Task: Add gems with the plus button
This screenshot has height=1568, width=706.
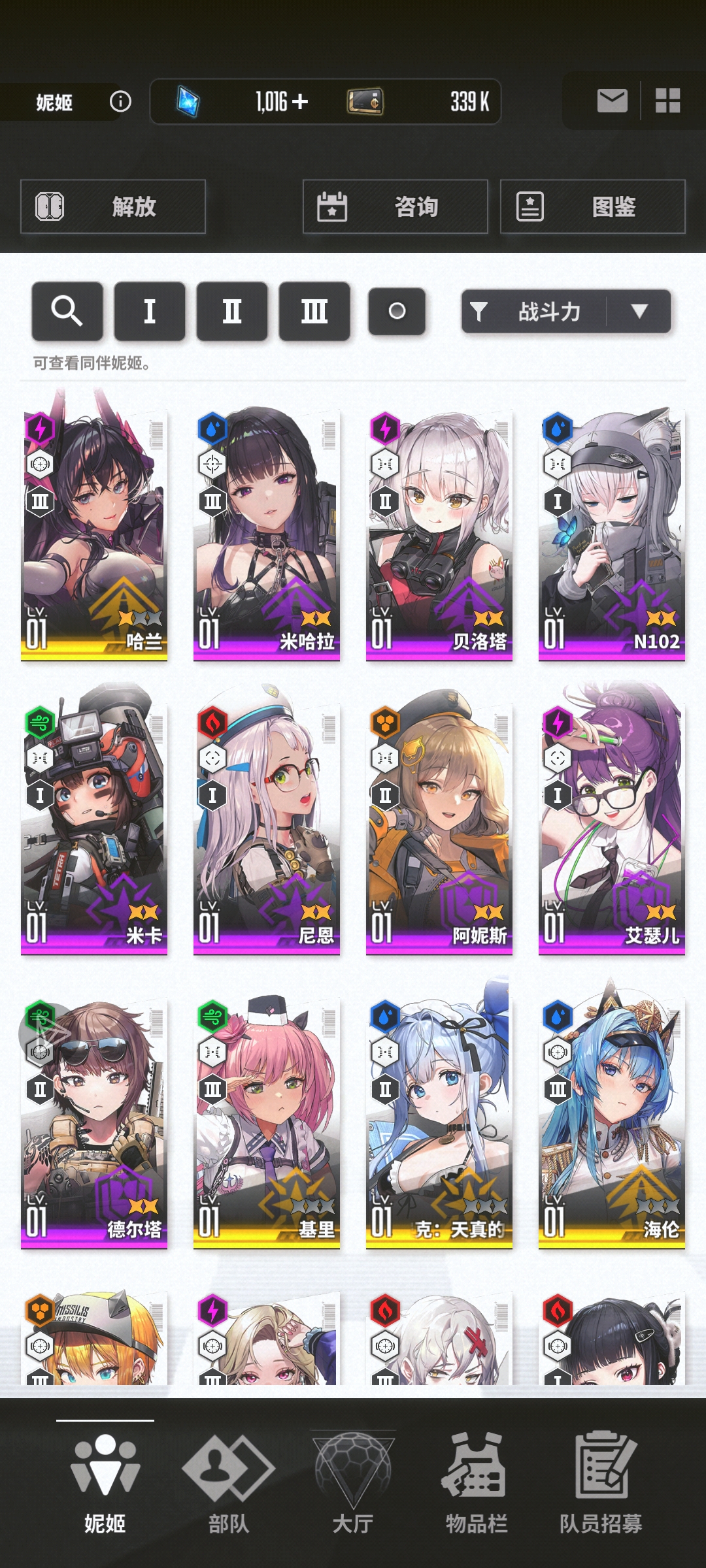Action: 300,102
